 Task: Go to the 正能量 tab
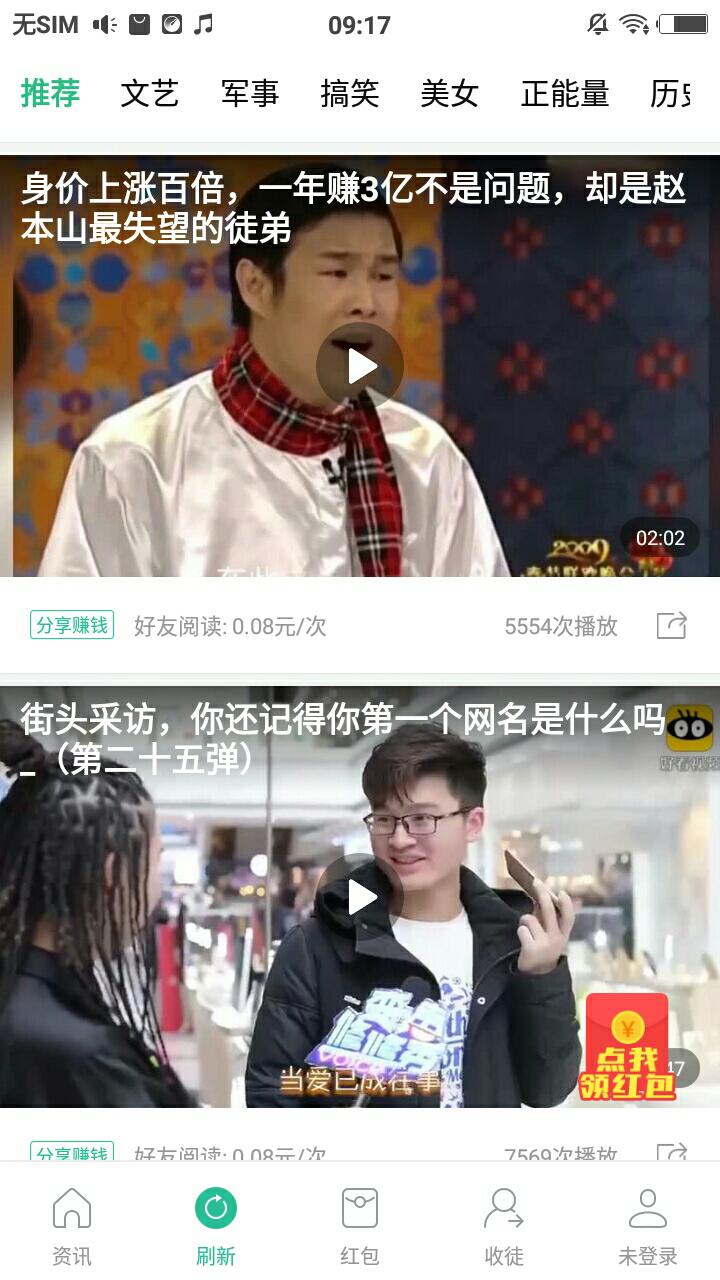tap(564, 94)
